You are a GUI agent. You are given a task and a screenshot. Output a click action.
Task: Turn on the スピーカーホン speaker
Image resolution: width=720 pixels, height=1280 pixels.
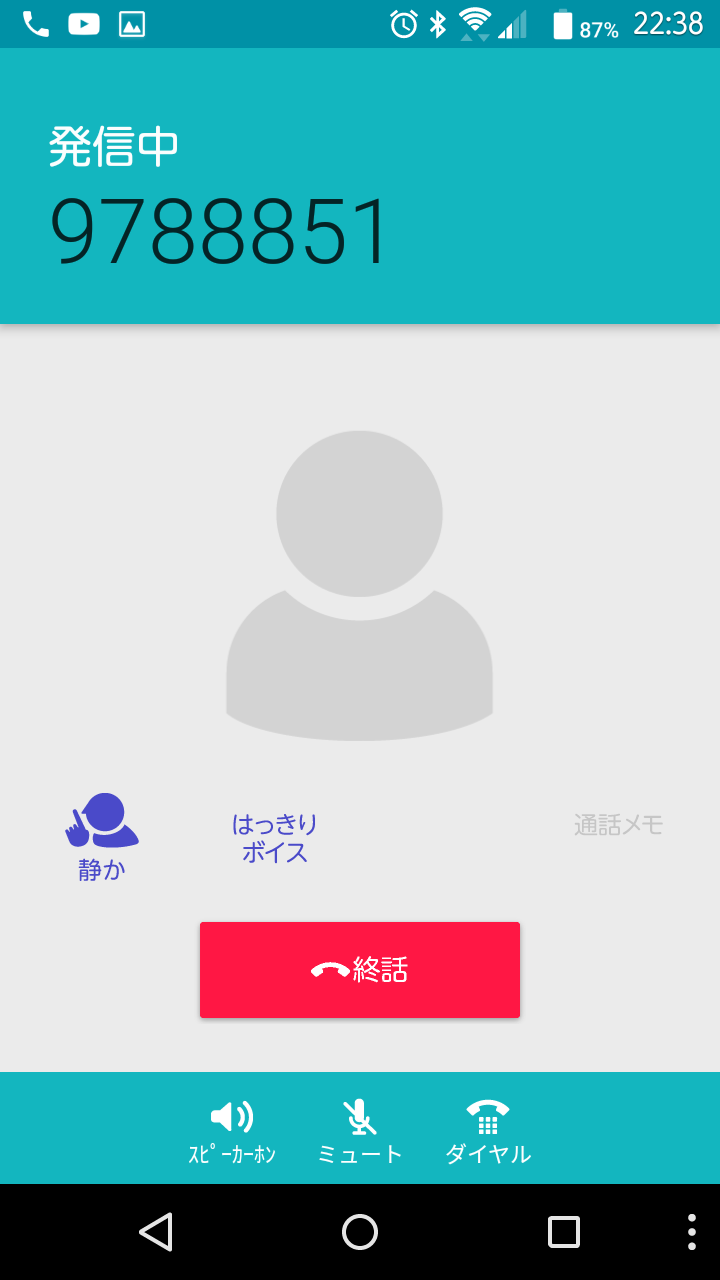[232, 1131]
